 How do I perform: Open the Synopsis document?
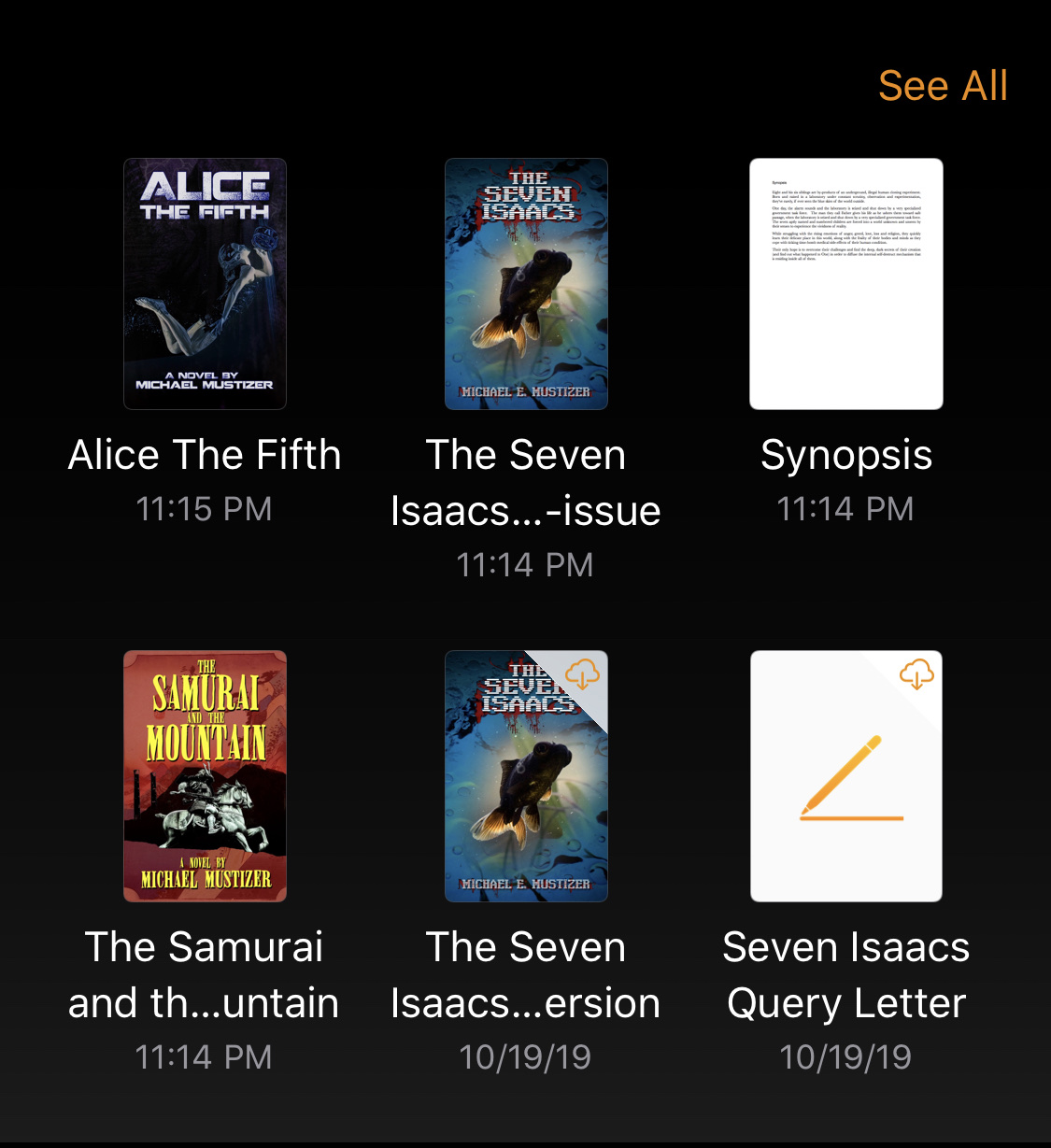(845, 284)
